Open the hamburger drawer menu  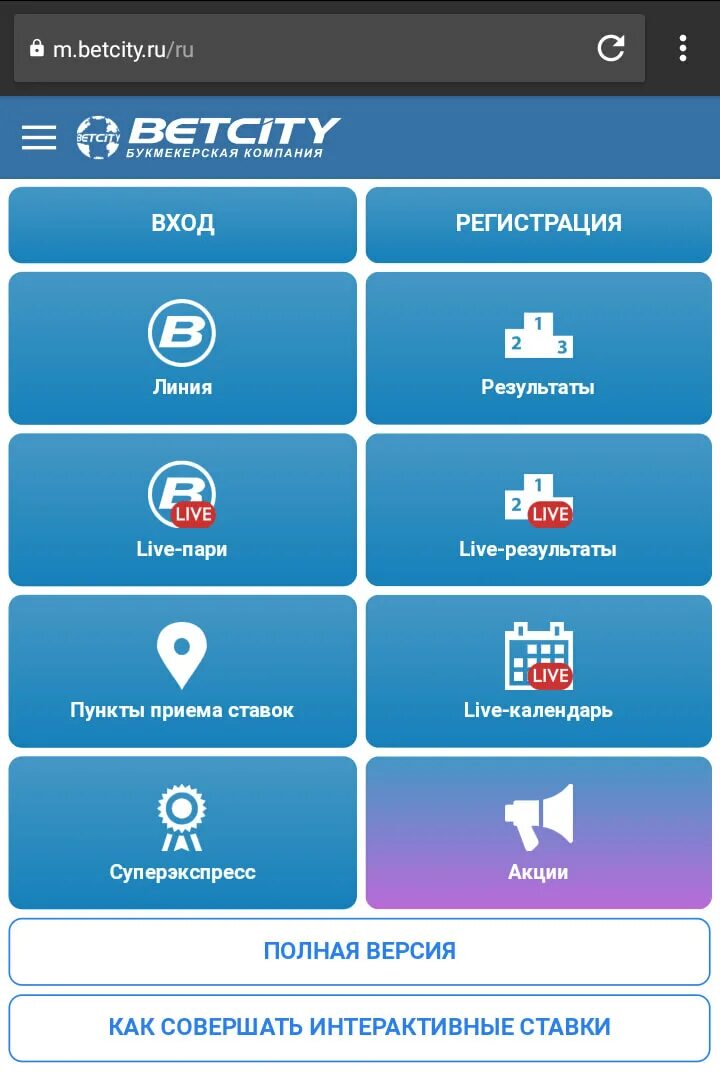(x=39, y=137)
